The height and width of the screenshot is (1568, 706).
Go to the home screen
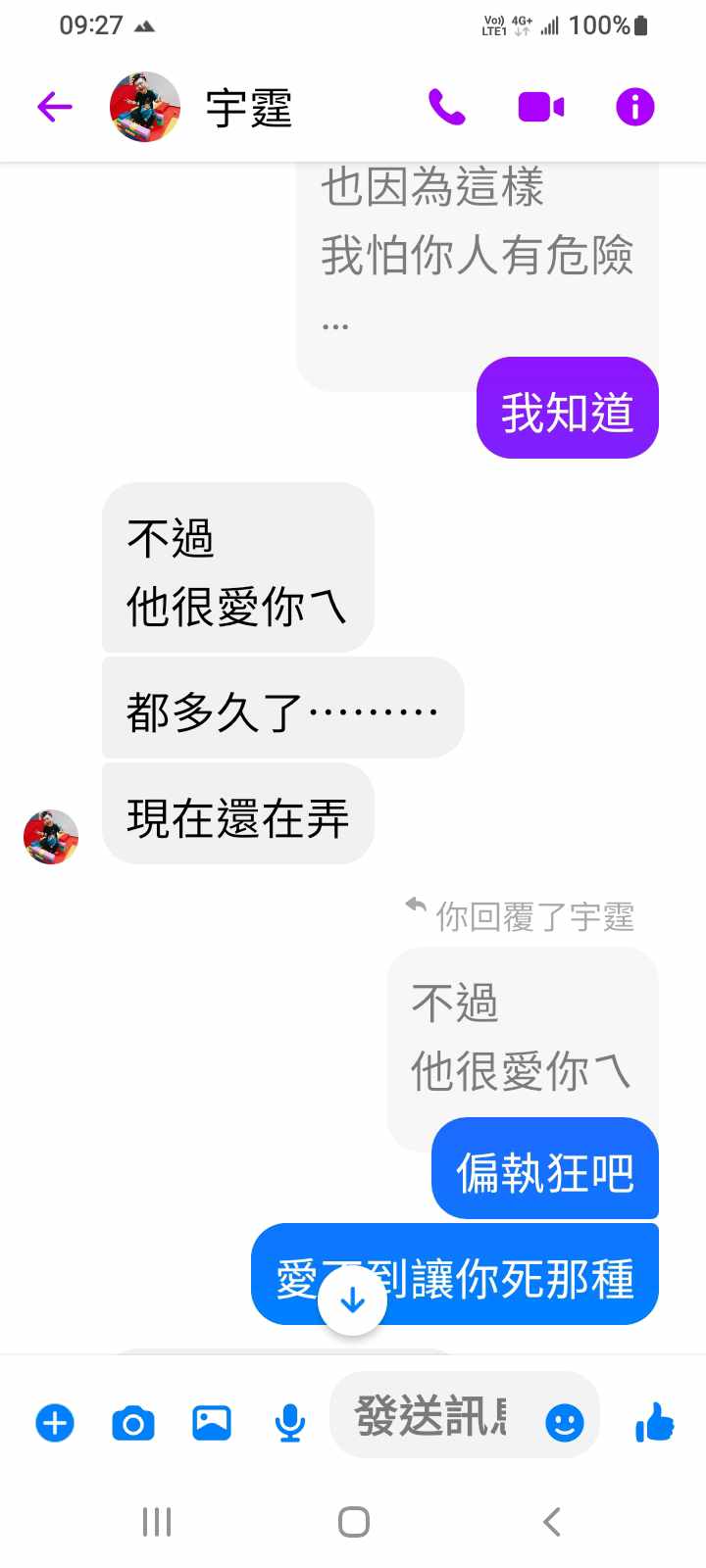tap(353, 1522)
